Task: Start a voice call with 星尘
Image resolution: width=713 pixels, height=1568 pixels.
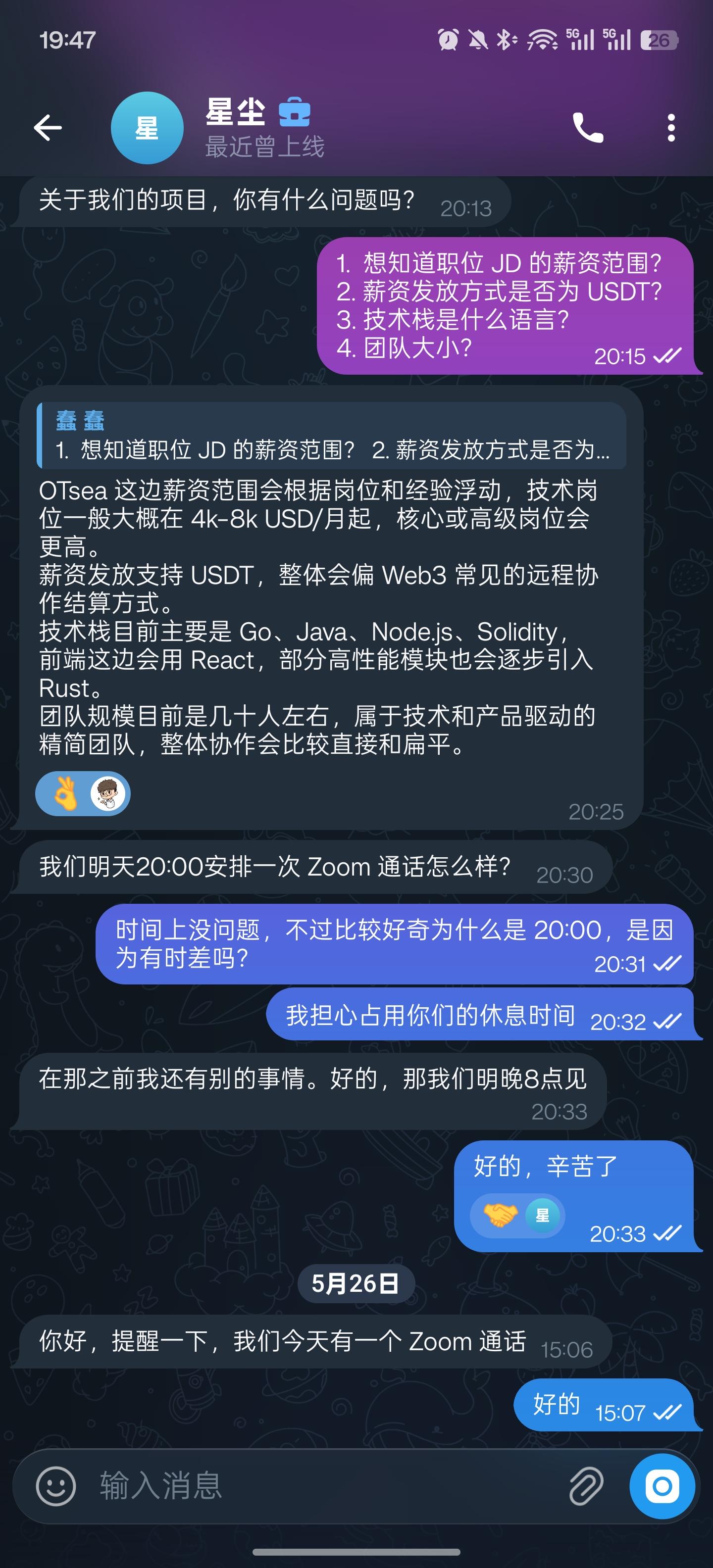Action: tap(588, 128)
